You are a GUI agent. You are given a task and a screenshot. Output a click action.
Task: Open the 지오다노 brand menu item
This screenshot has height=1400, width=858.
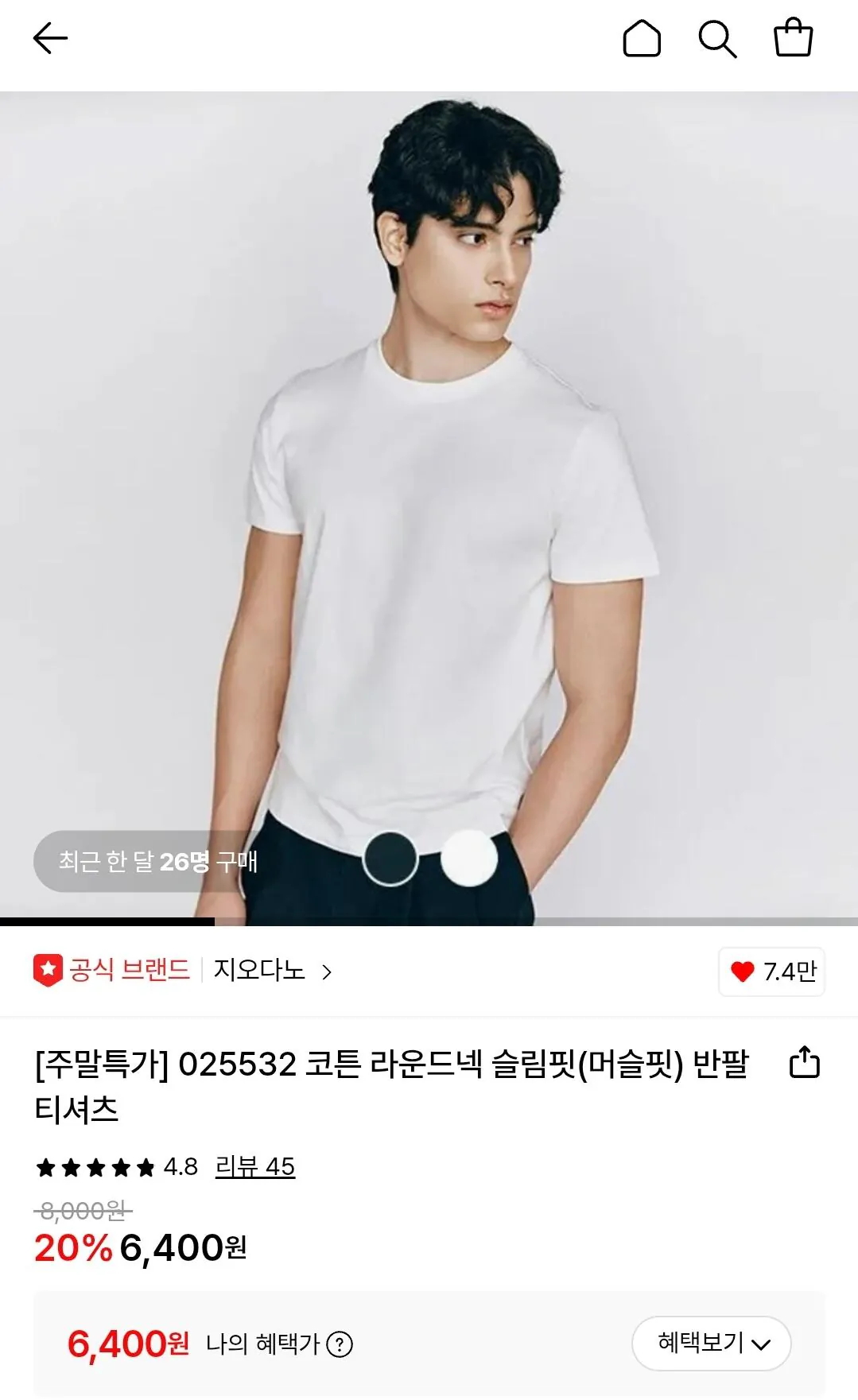point(258,971)
